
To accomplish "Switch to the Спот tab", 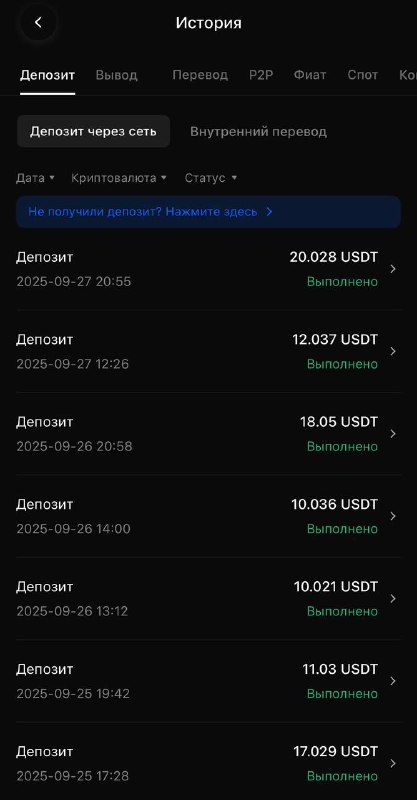I will pyautogui.click(x=363, y=75).
